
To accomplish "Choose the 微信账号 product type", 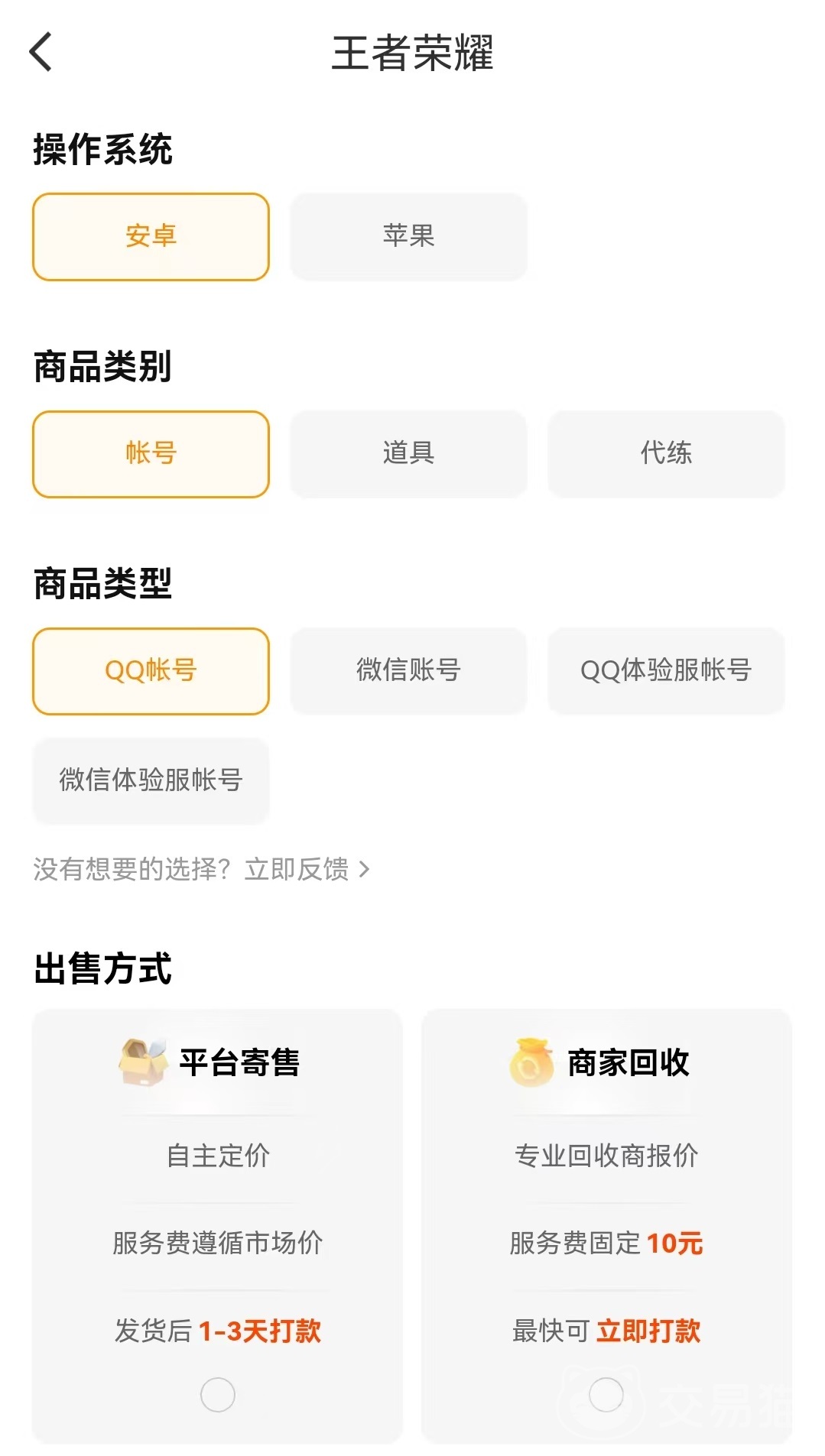I will click(408, 671).
